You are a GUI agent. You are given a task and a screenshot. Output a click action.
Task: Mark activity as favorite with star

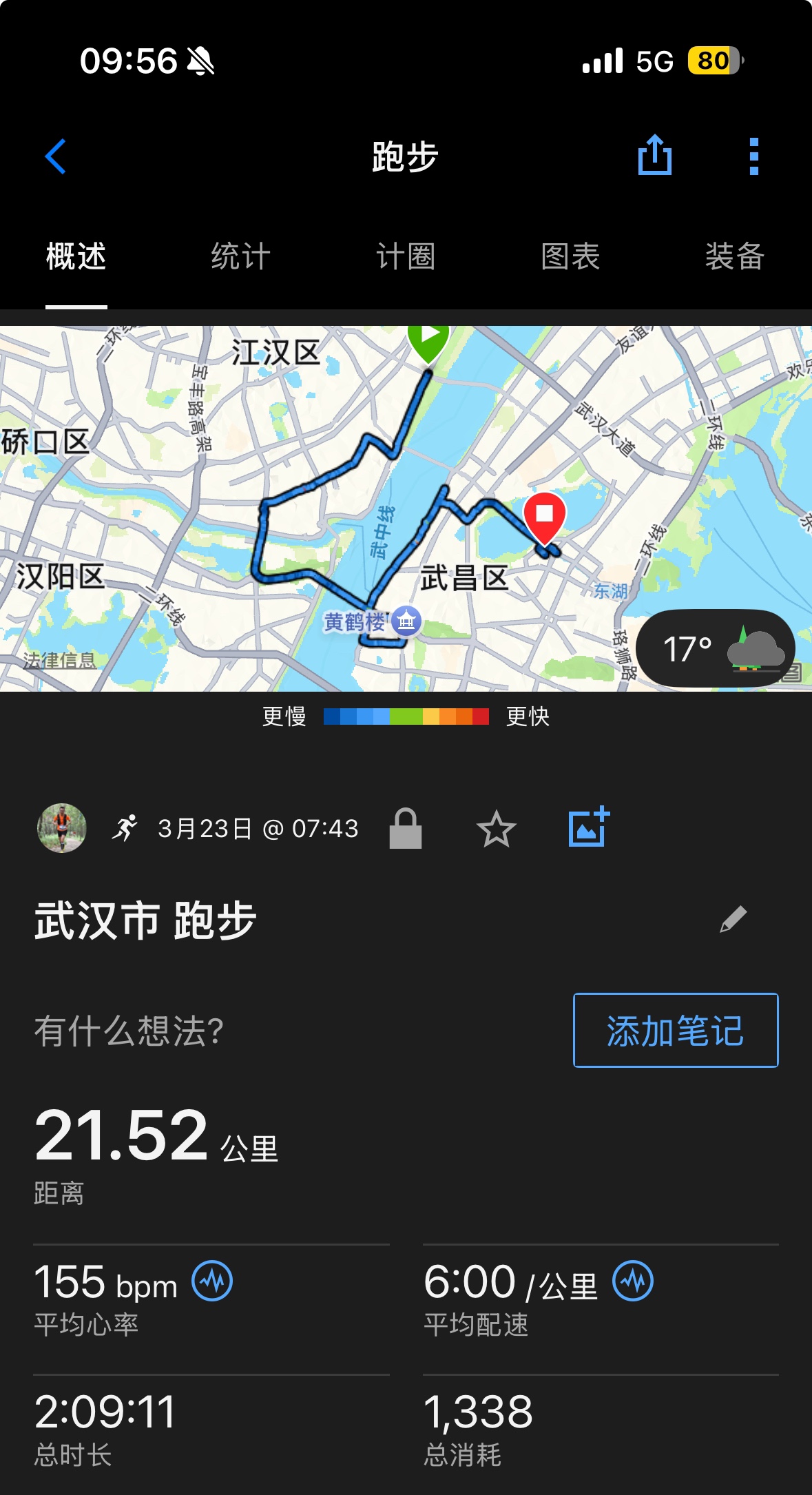pyautogui.click(x=496, y=829)
